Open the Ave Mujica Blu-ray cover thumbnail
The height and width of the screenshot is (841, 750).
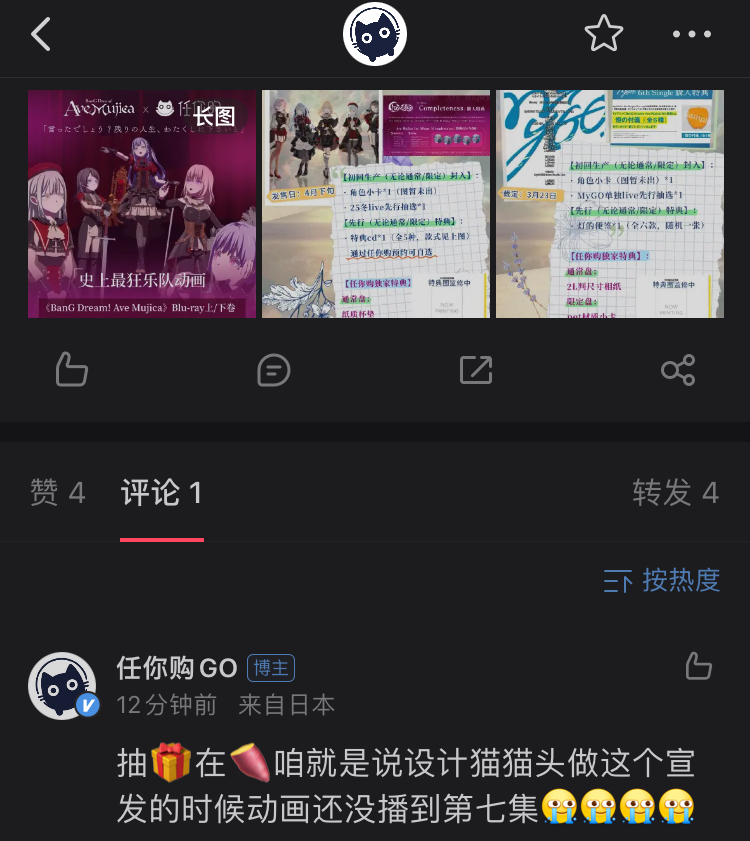tap(141, 204)
